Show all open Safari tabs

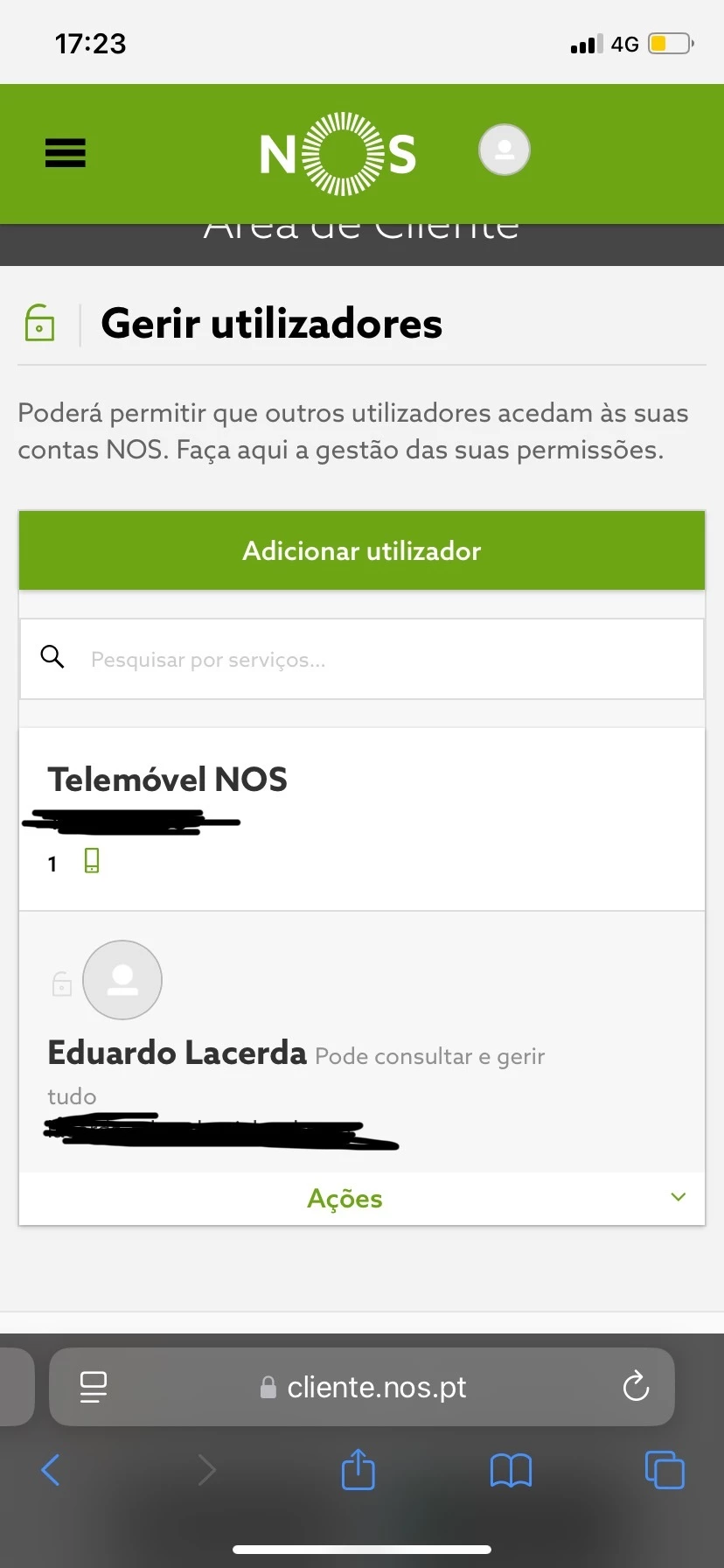pyautogui.click(x=665, y=1470)
